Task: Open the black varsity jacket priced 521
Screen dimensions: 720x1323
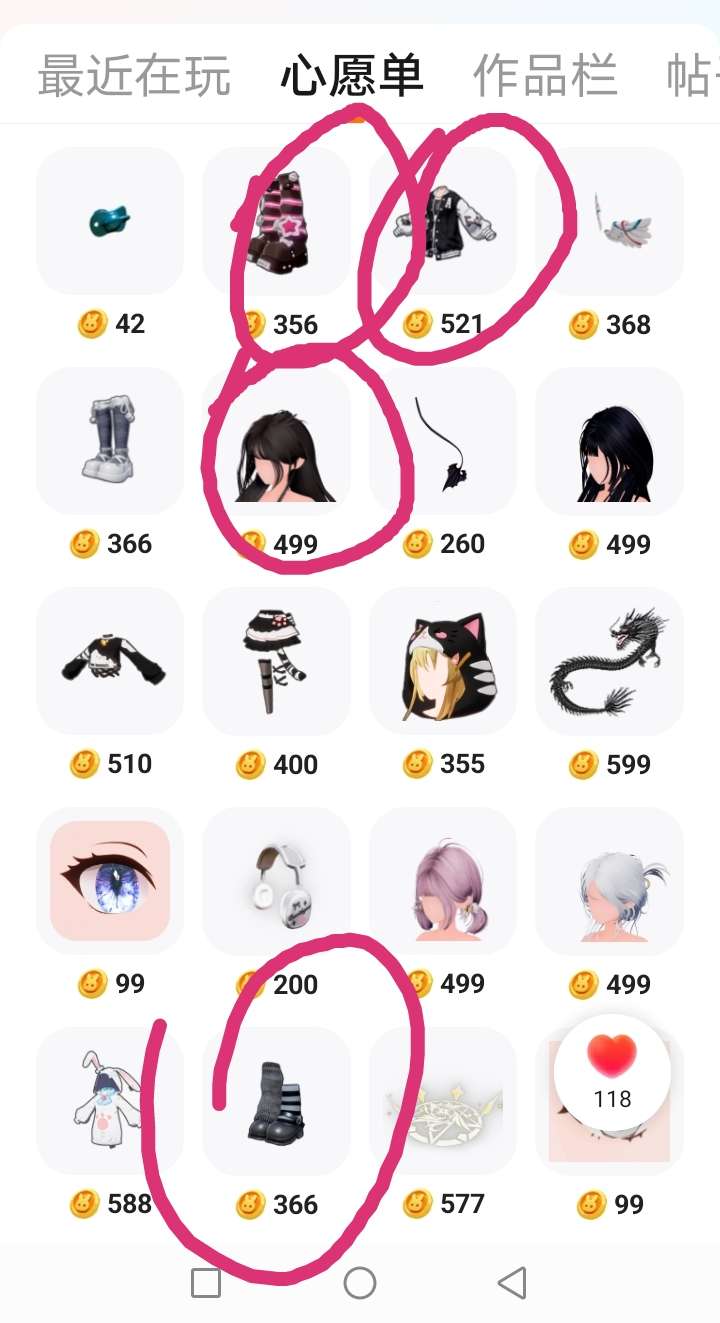Action: pos(443,221)
